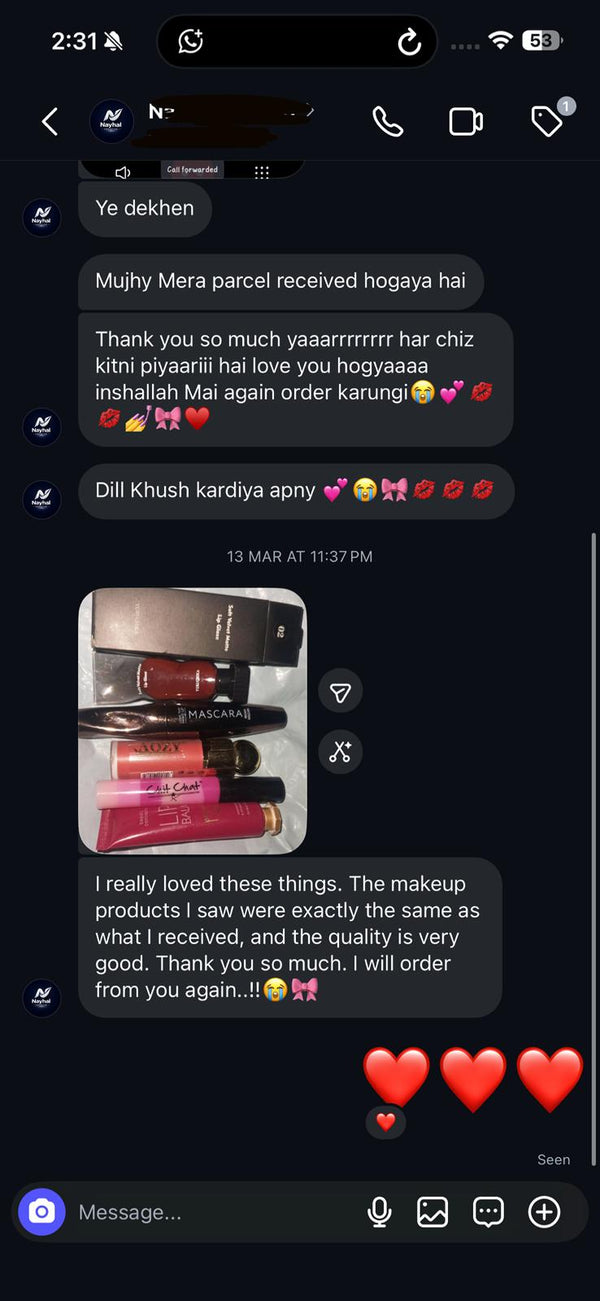Screen dimensions: 600x1301
Task: Record a voice message
Action: click(x=379, y=1212)
